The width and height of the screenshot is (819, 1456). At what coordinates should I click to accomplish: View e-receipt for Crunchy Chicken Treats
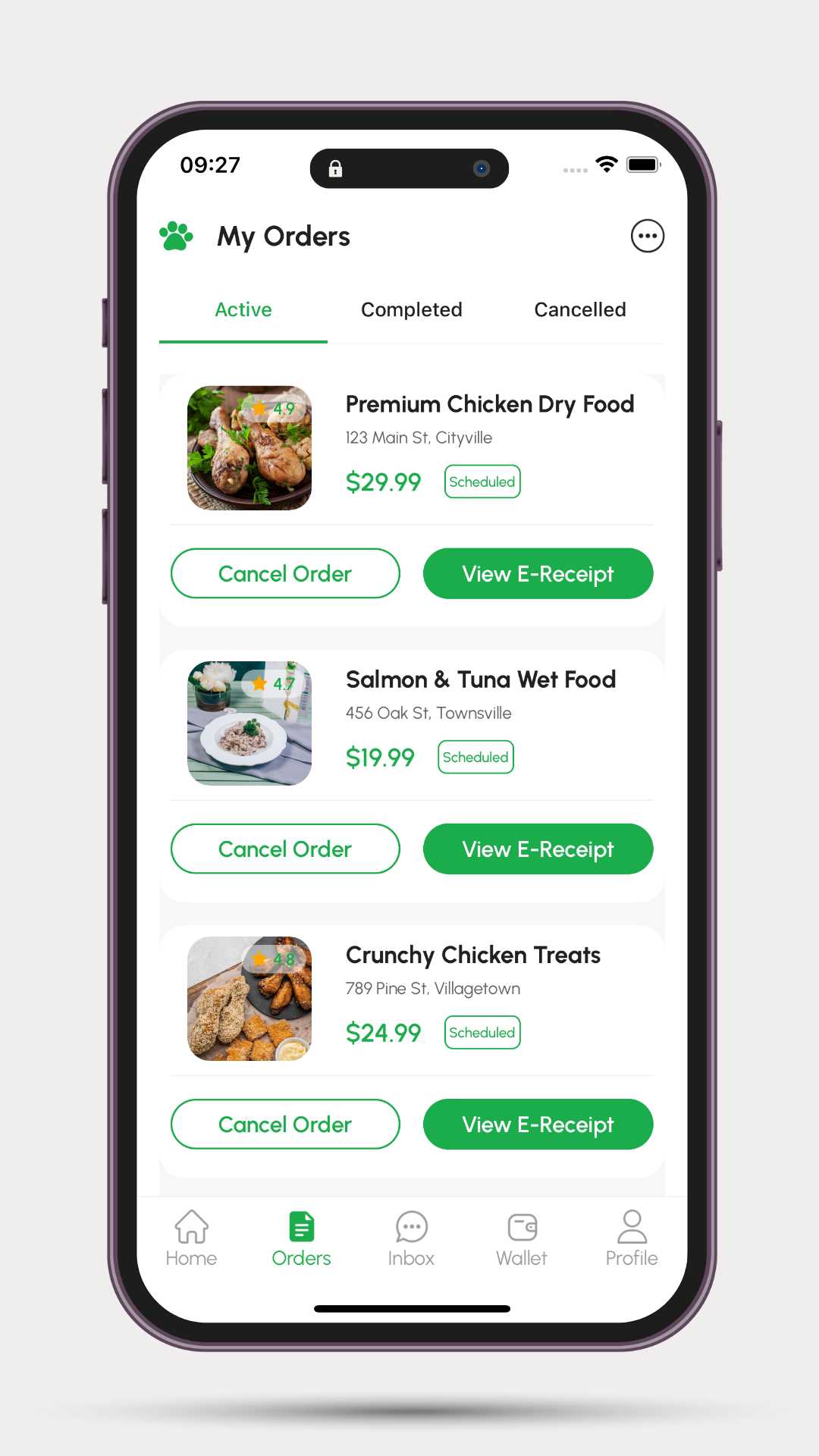click(x=538, y=1124)
